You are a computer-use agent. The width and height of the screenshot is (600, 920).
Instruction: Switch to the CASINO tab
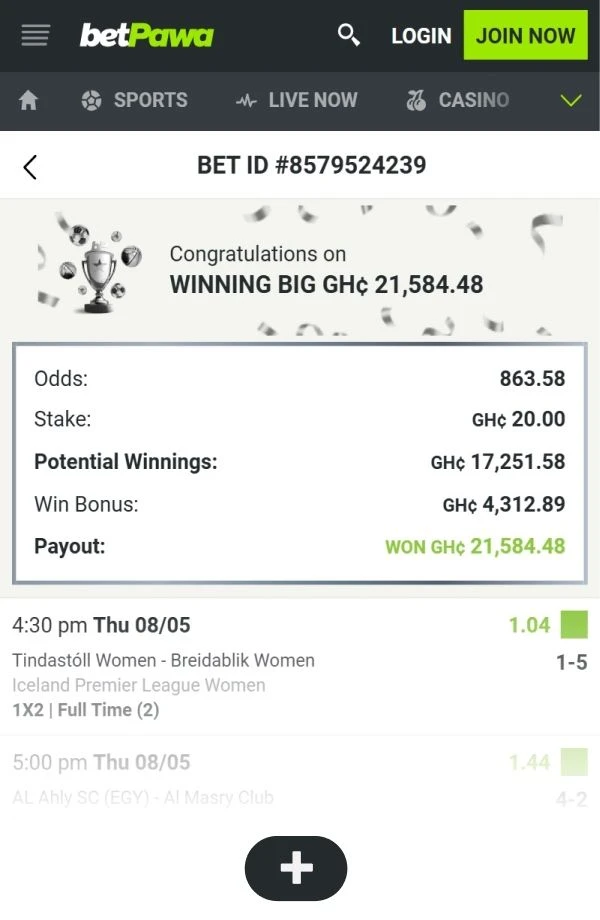coord(458,100)
